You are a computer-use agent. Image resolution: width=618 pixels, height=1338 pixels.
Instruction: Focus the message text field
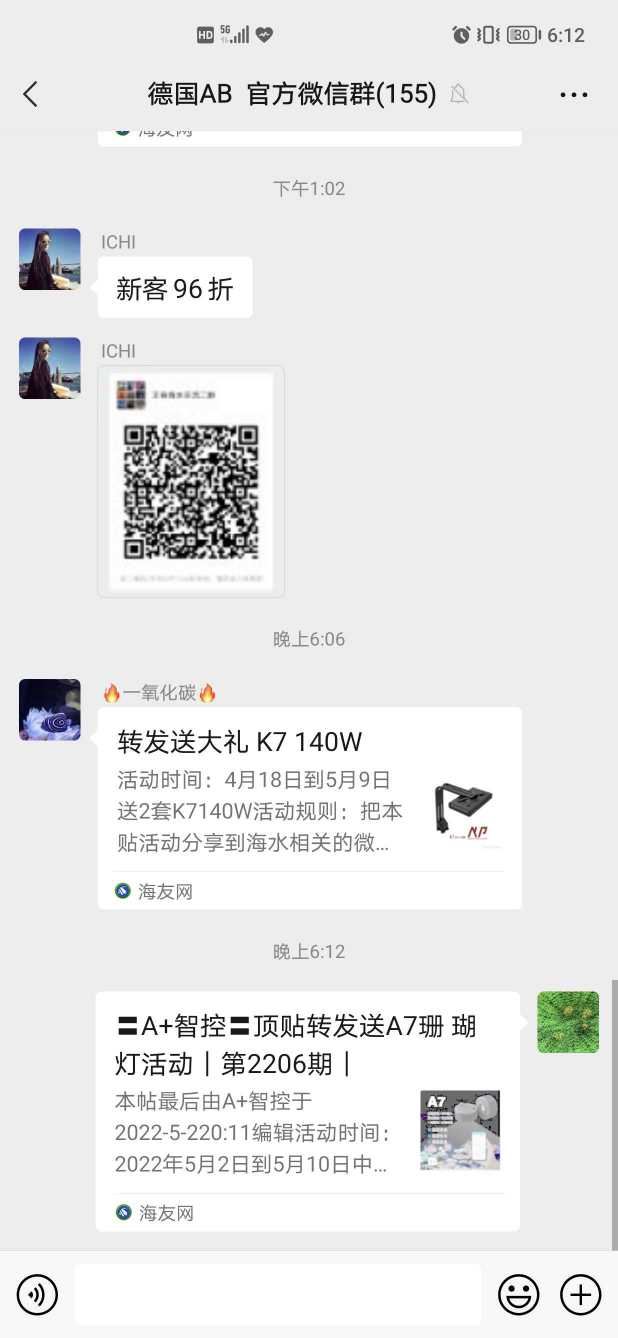[x=277, y=1295]
